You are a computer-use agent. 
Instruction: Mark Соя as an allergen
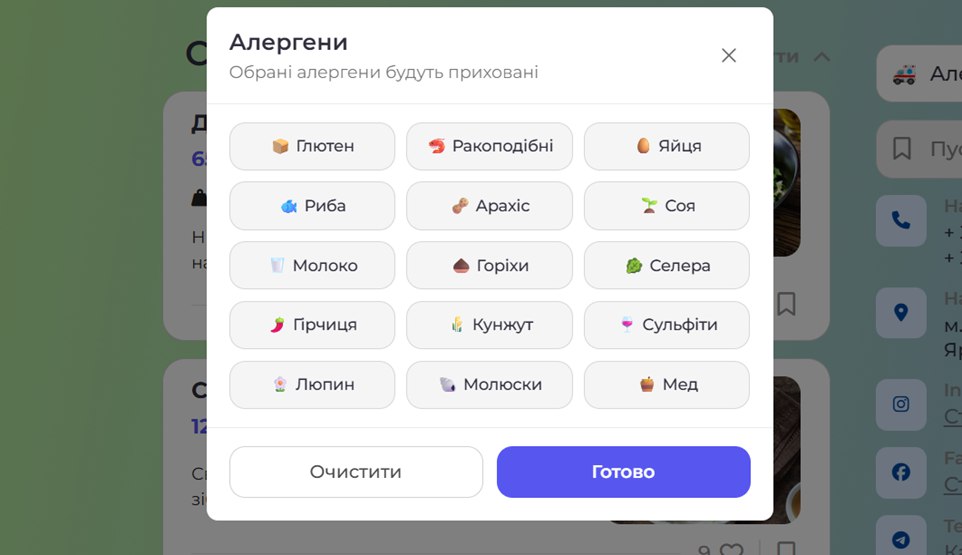[x=666, y=206]
